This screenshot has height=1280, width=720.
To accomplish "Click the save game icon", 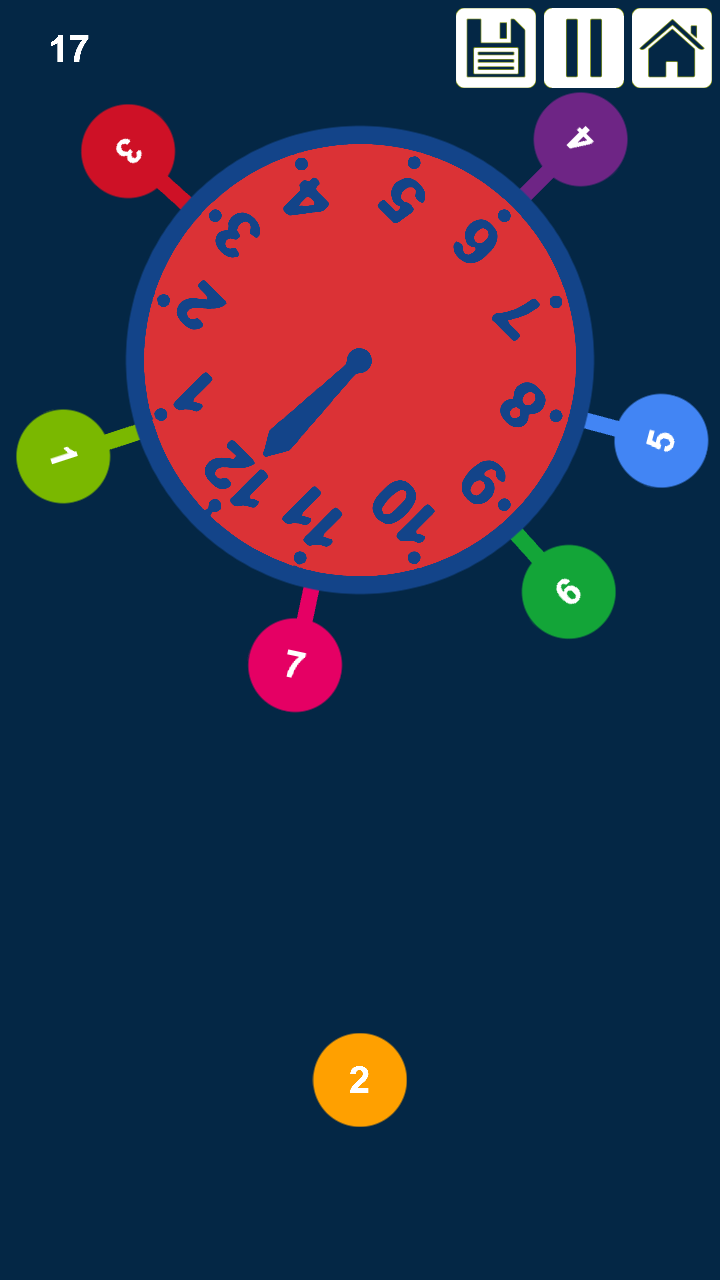I will [495, 46].
